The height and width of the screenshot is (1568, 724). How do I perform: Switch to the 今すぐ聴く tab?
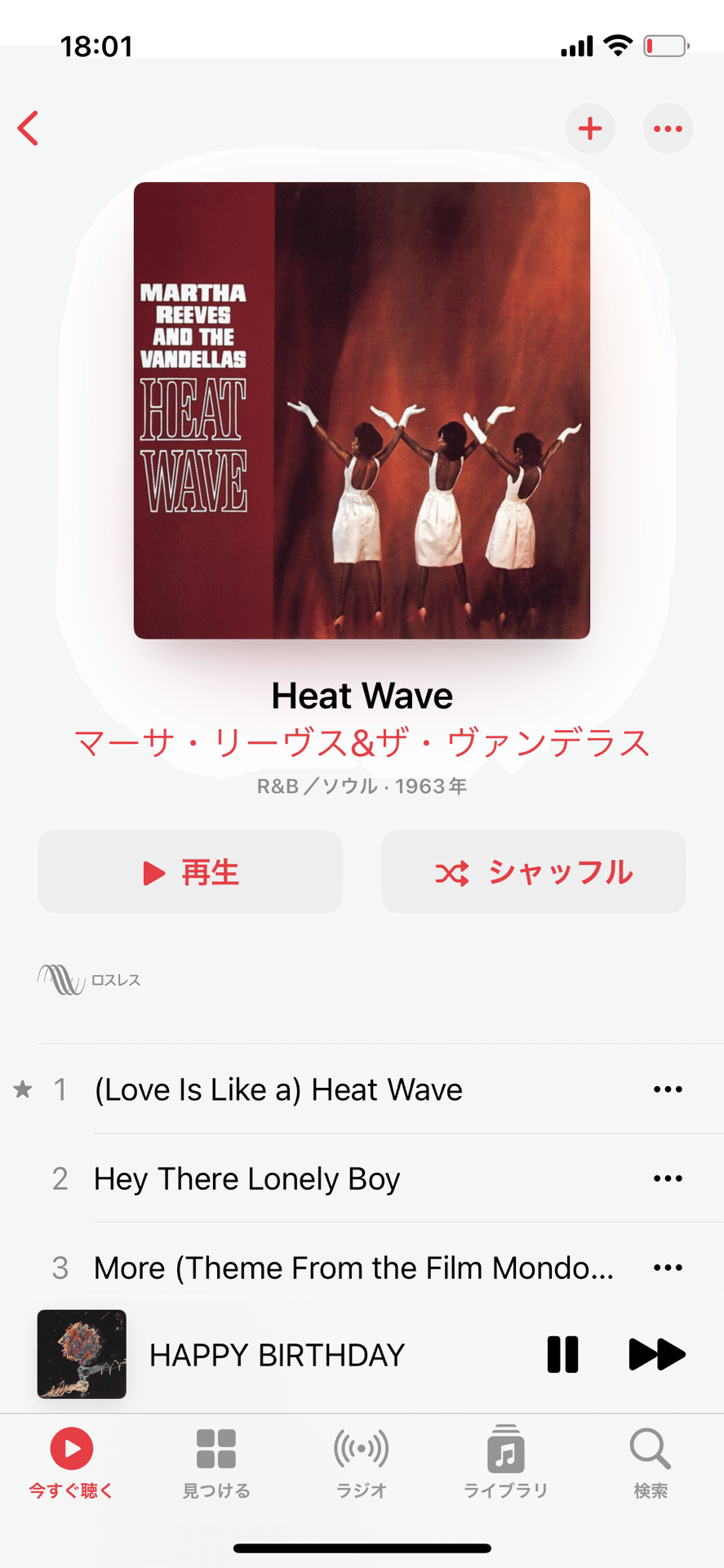[x=72, y=1463]
